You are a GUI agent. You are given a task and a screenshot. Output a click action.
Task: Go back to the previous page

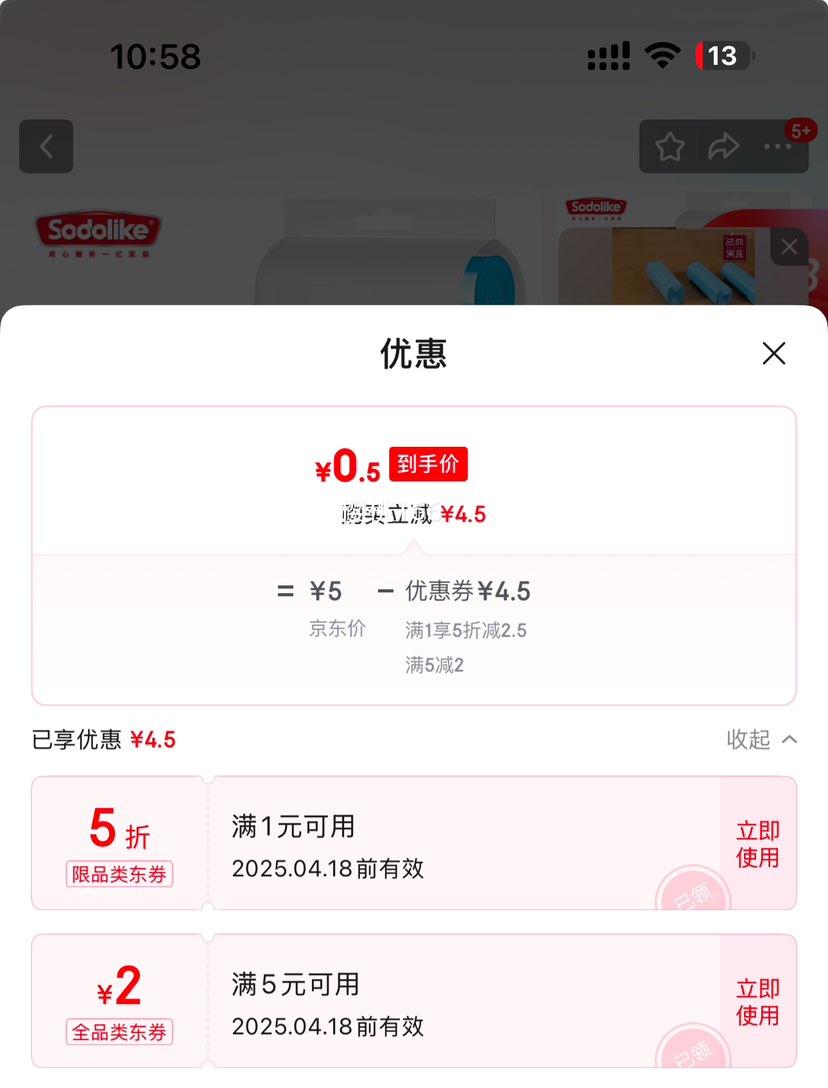(46, 147)
